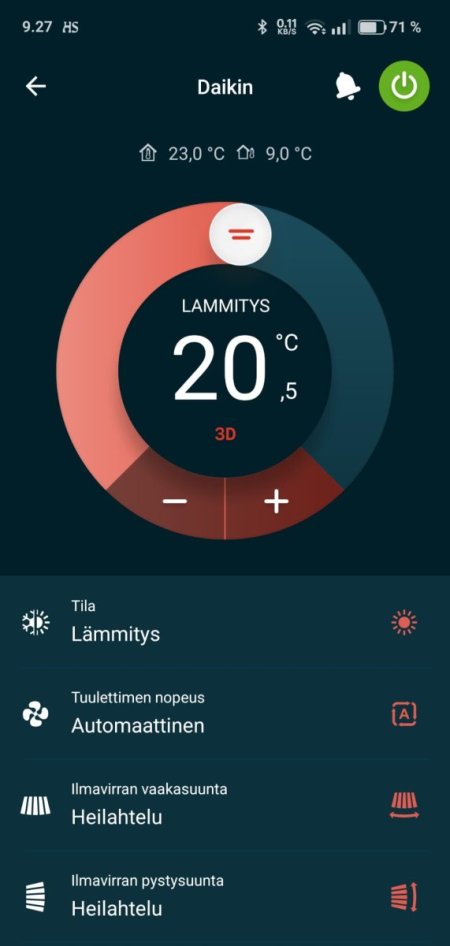The height and width of the screenshot is (946, 450).
Task: Go back with the arrow icon
Action: pyautogui.click(x=36, y=87)
